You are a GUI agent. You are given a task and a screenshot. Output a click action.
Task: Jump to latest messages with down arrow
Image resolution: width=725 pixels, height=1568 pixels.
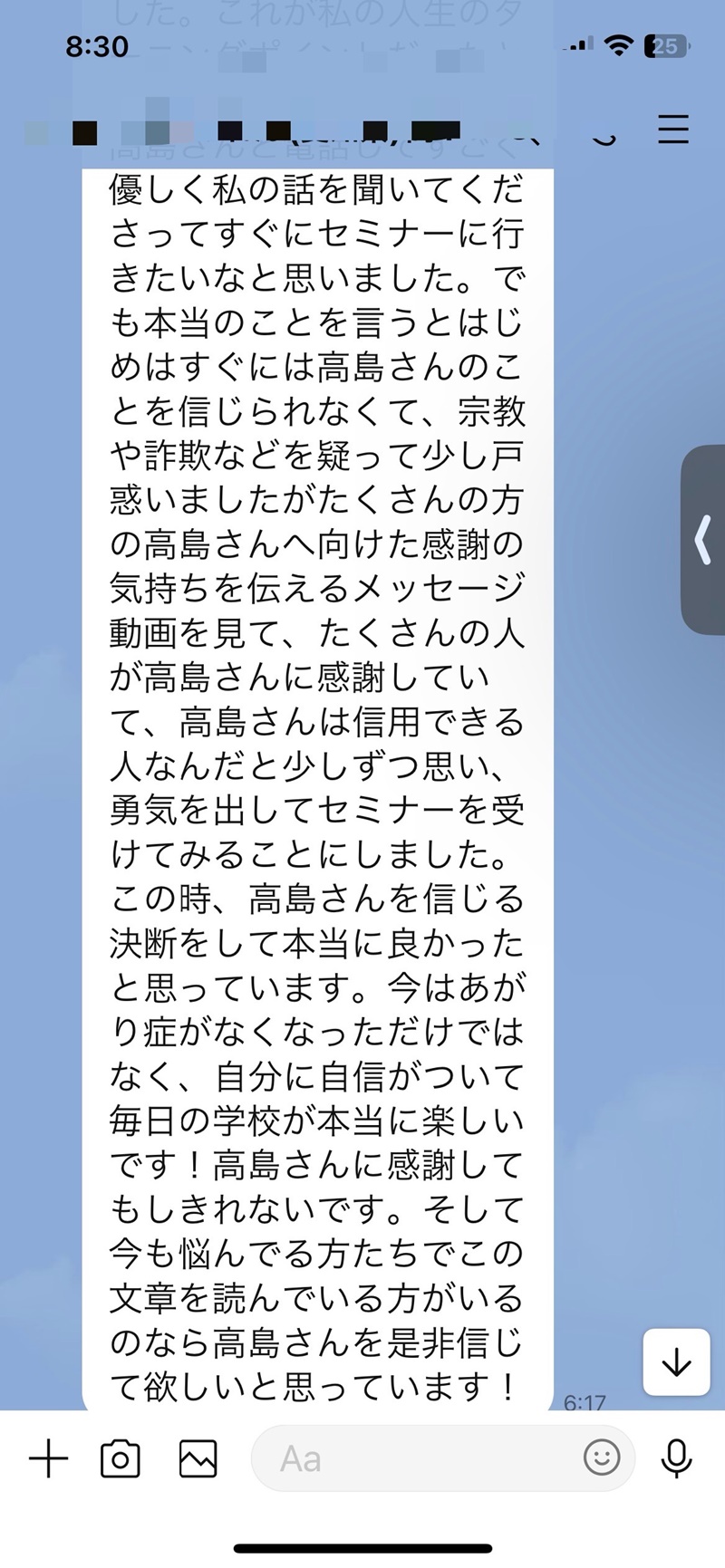pyautogui.click(x=676, y=1362)
